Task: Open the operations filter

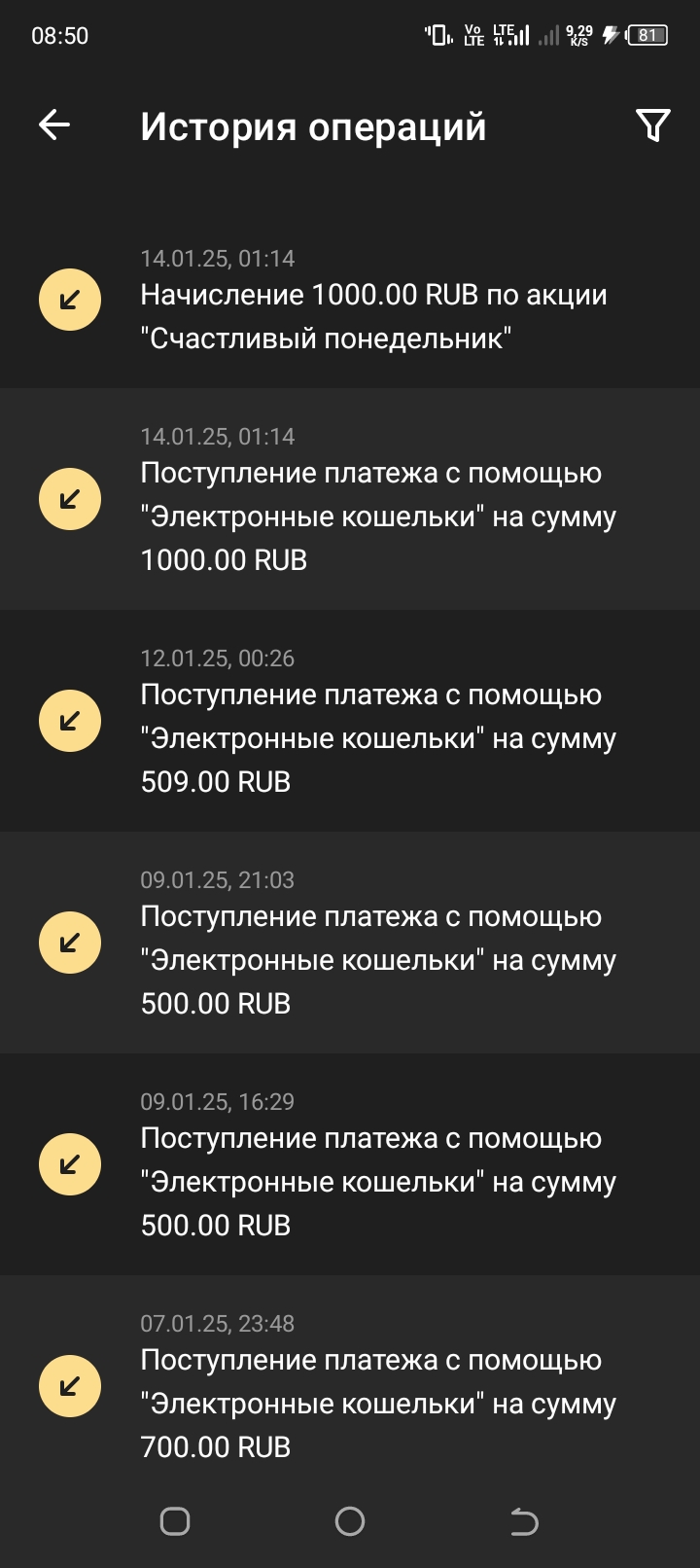Action: click(x=652, y=125)
